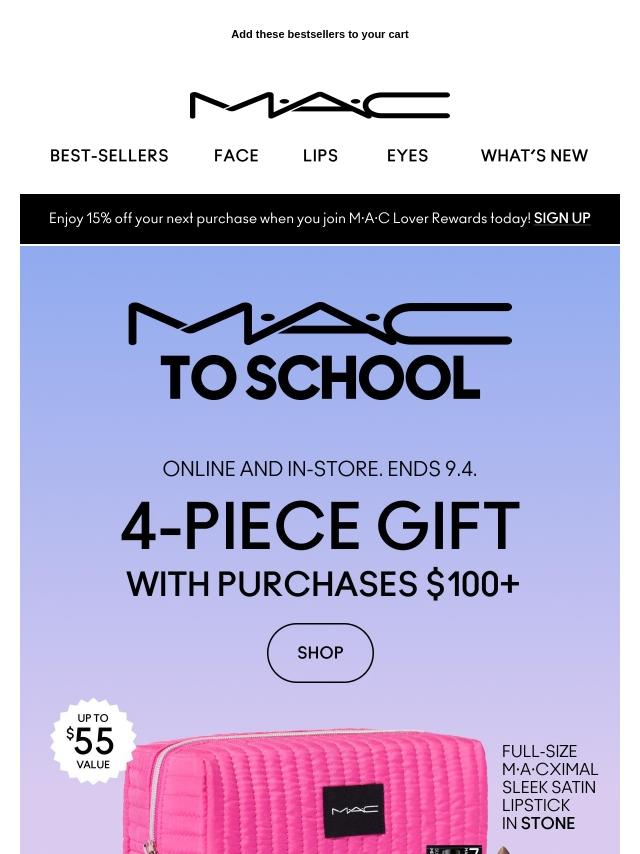This screenshot has width=640, height=854.
Task: Tap the SHOP button
Action: 320,653
